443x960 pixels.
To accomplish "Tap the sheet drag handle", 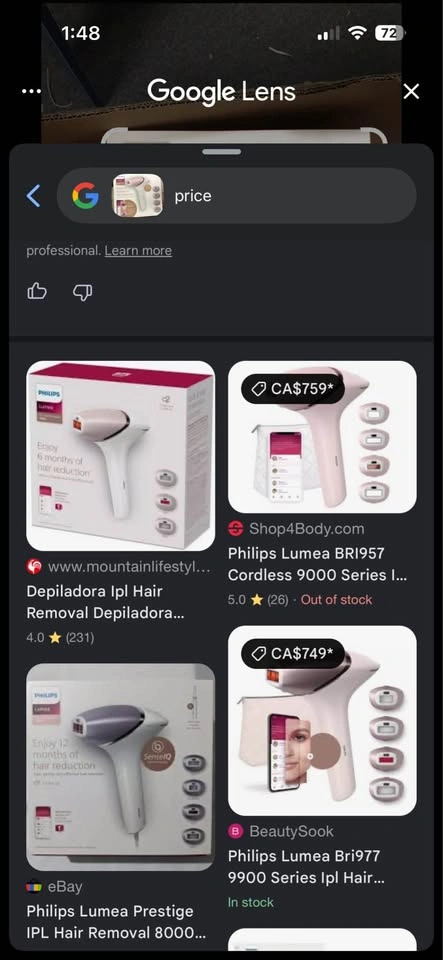I will pos(222,151).
